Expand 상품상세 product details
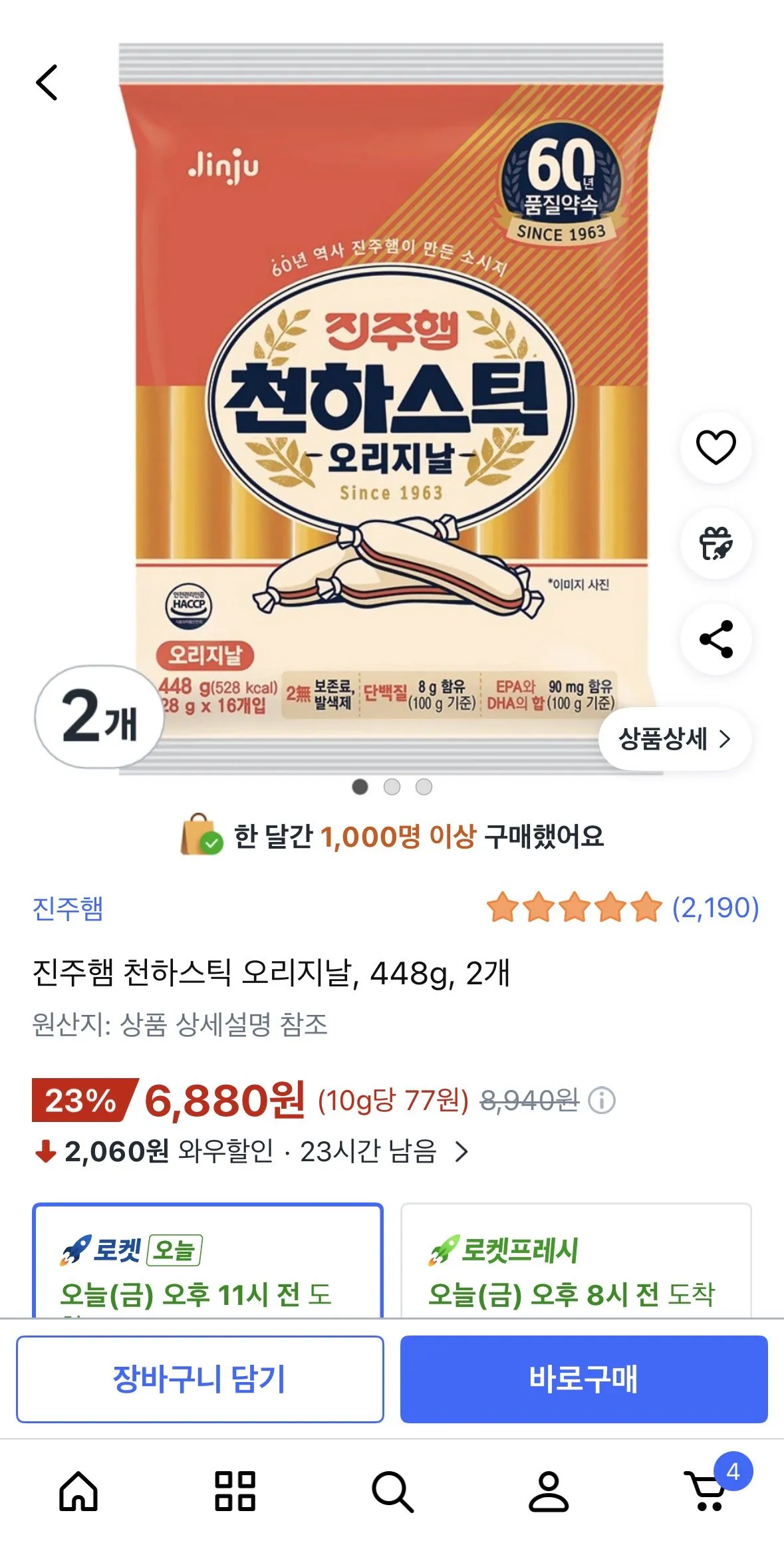Viewport: 784px width, 1543px height. 677,738
